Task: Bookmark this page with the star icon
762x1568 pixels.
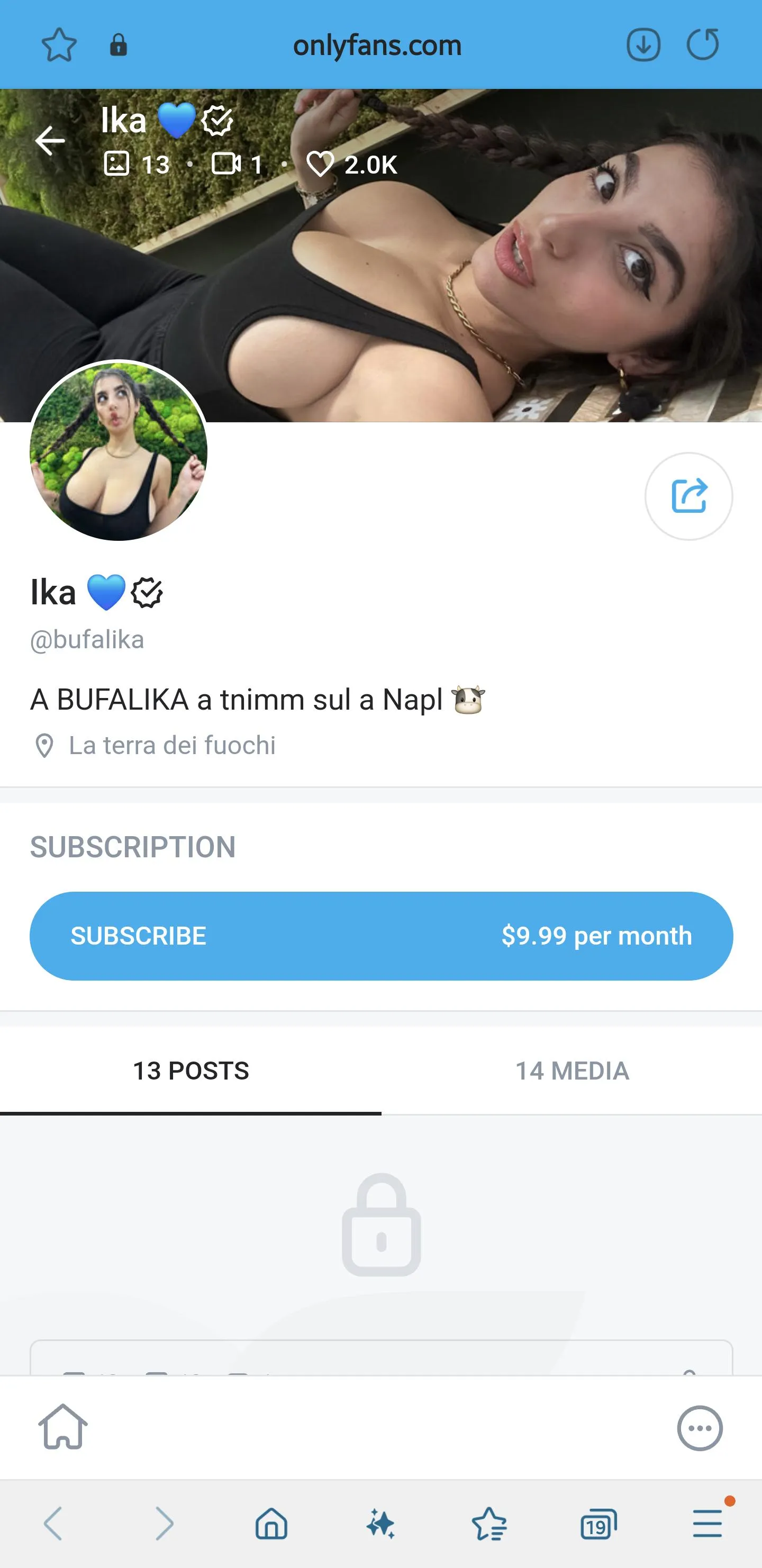Action: coord(59,45)
